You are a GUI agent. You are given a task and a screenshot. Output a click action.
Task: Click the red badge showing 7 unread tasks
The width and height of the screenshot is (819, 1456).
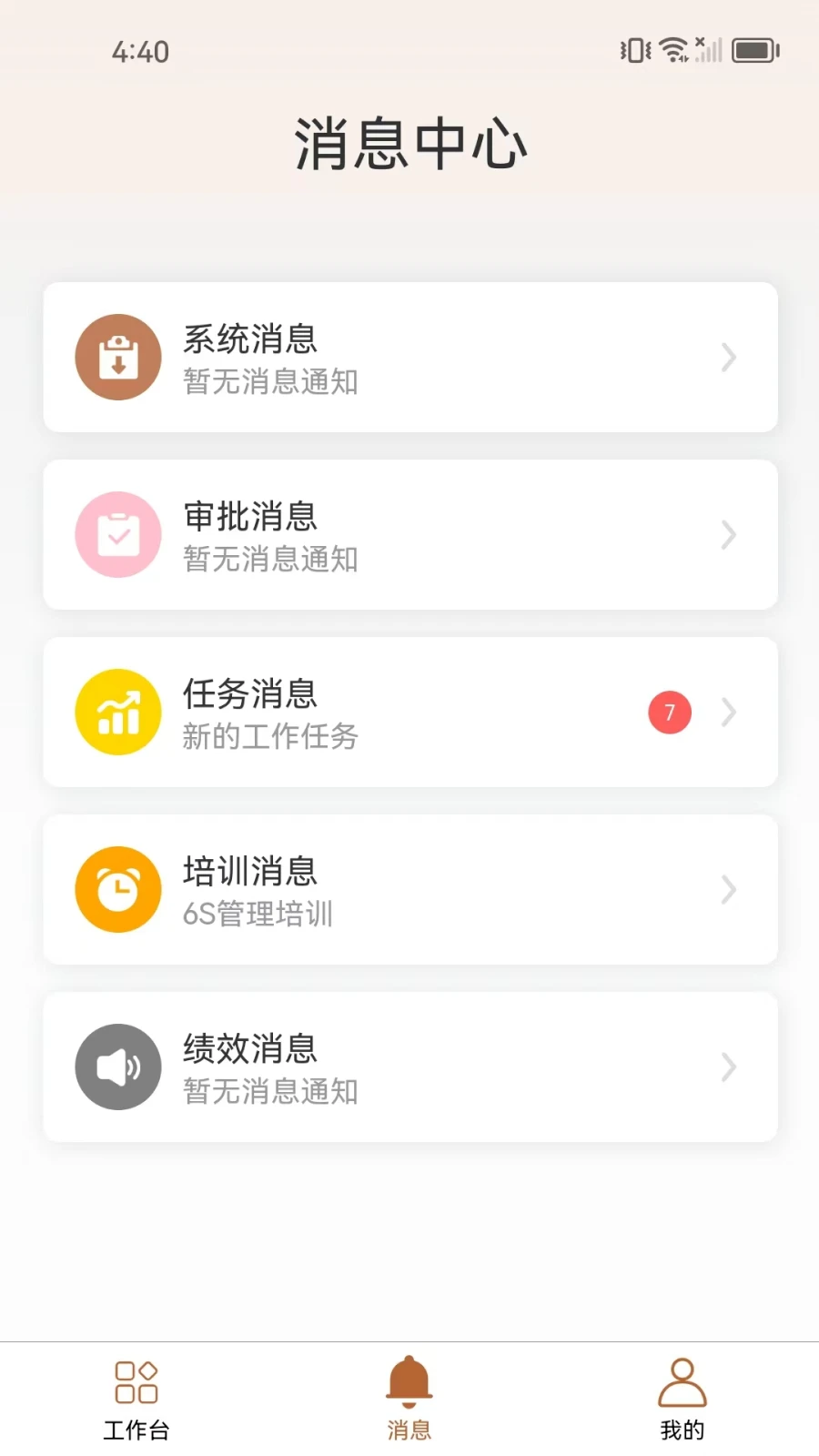click(x=669, y=712)
